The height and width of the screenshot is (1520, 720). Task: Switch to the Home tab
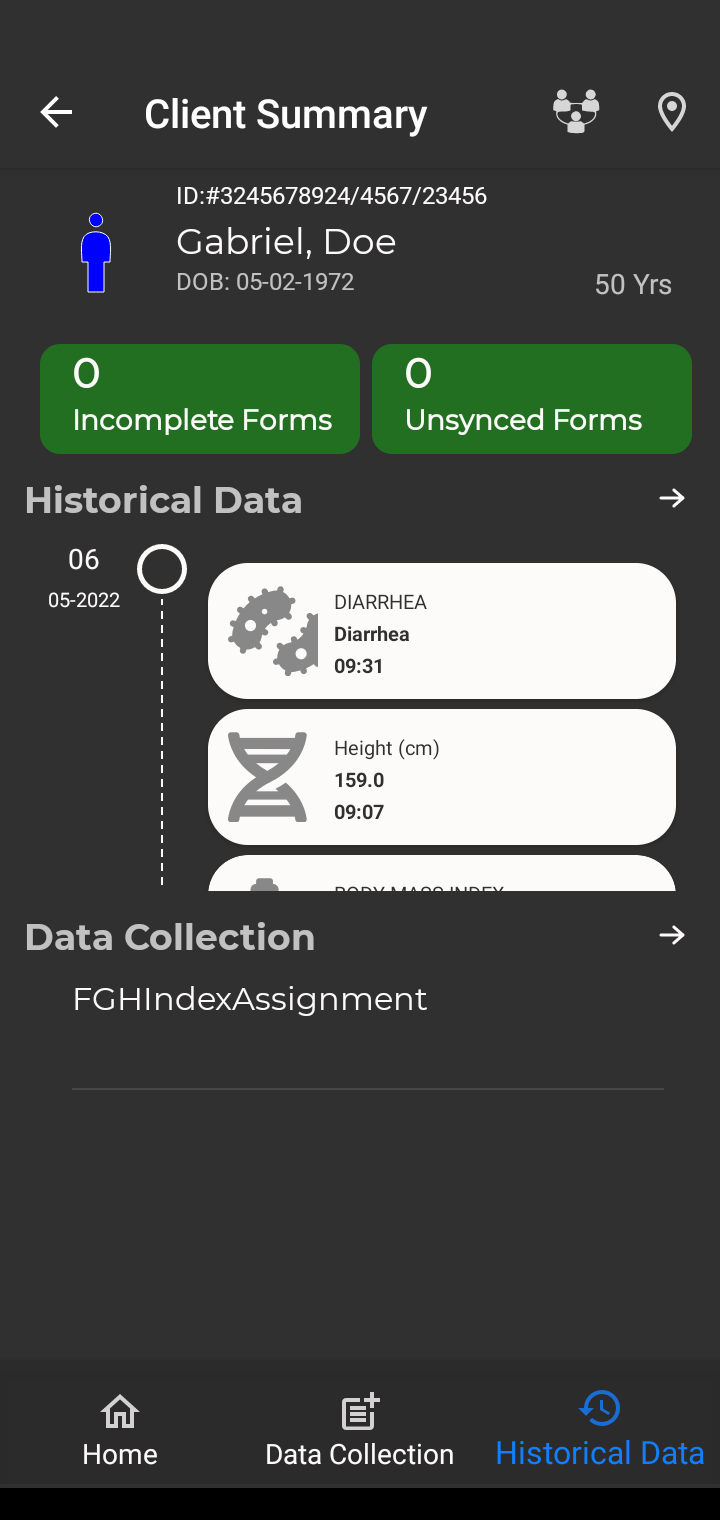pos(120,1430)
